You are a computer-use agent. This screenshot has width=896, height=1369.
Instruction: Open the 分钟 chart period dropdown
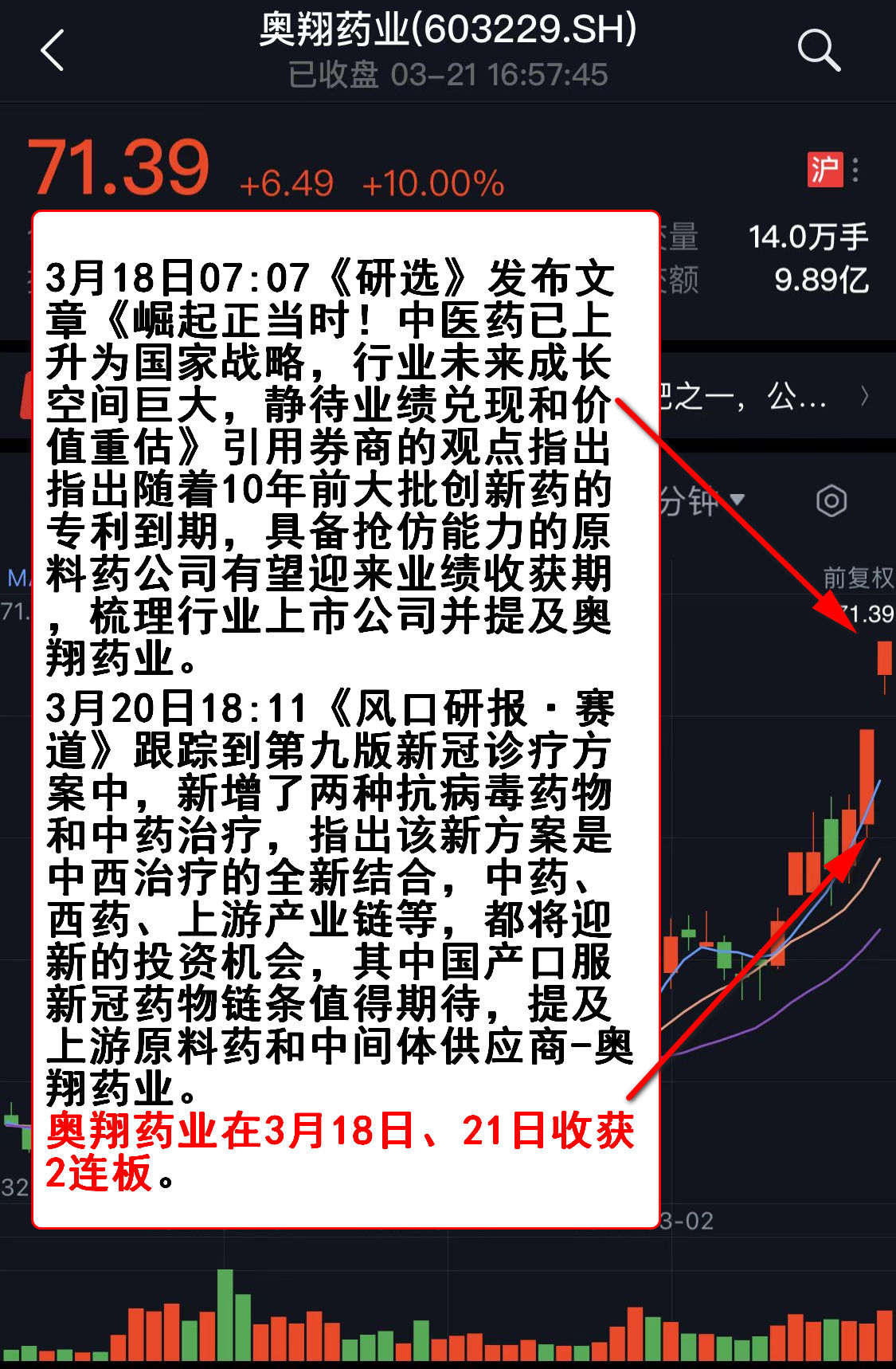coord(702,501)
